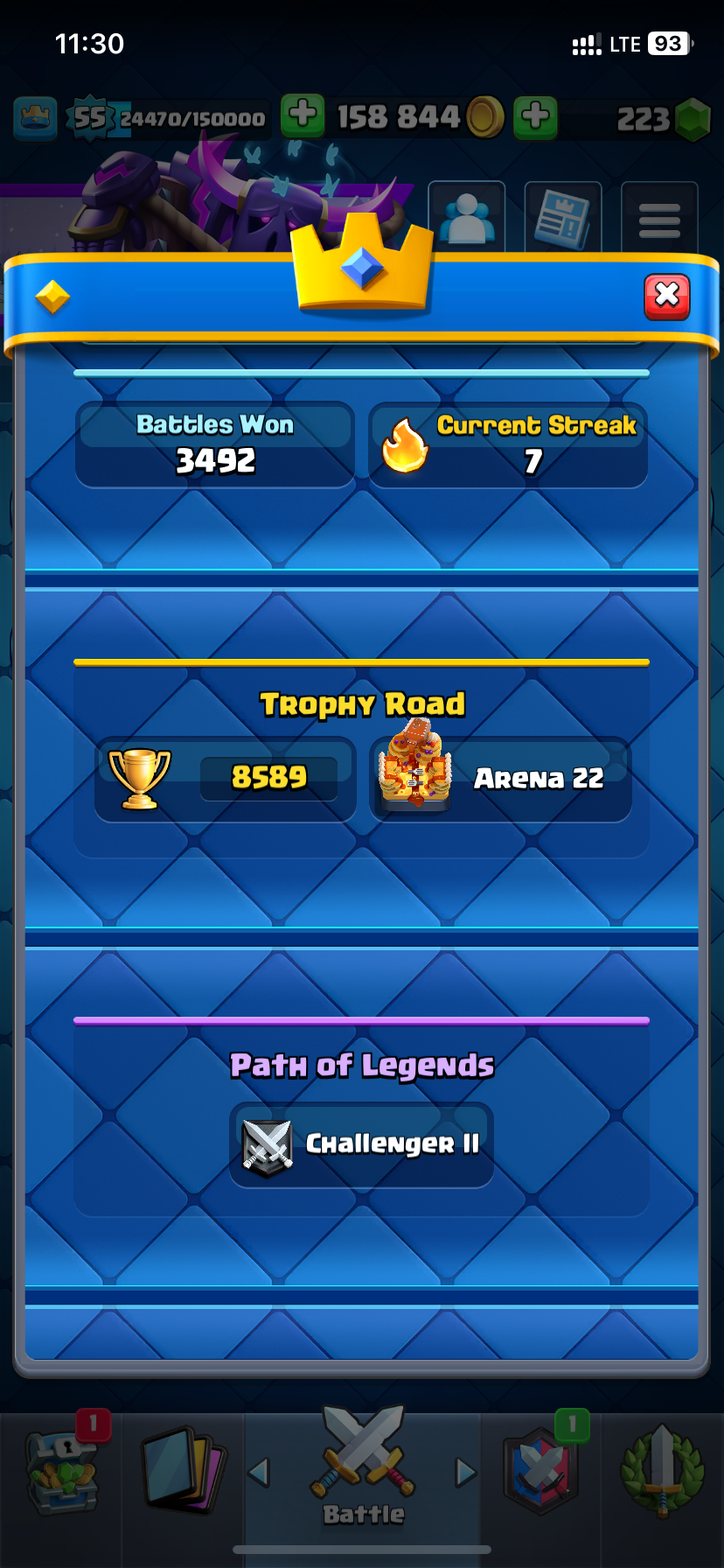Open the Clan shield tab
This screenshot has height=1568, width=724.
click(x=542, y=1470)
